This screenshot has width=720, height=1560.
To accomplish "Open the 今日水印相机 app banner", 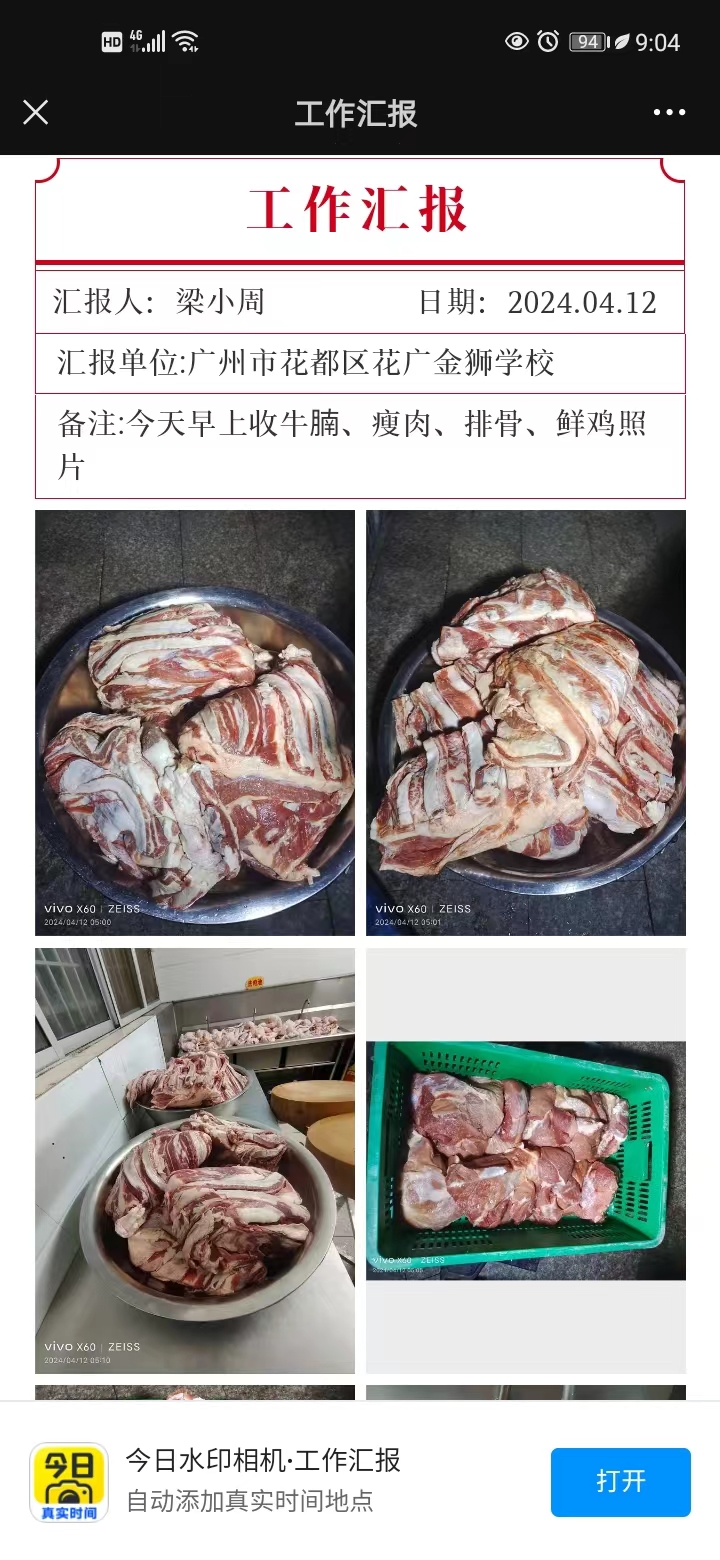I will (263, 1480).
